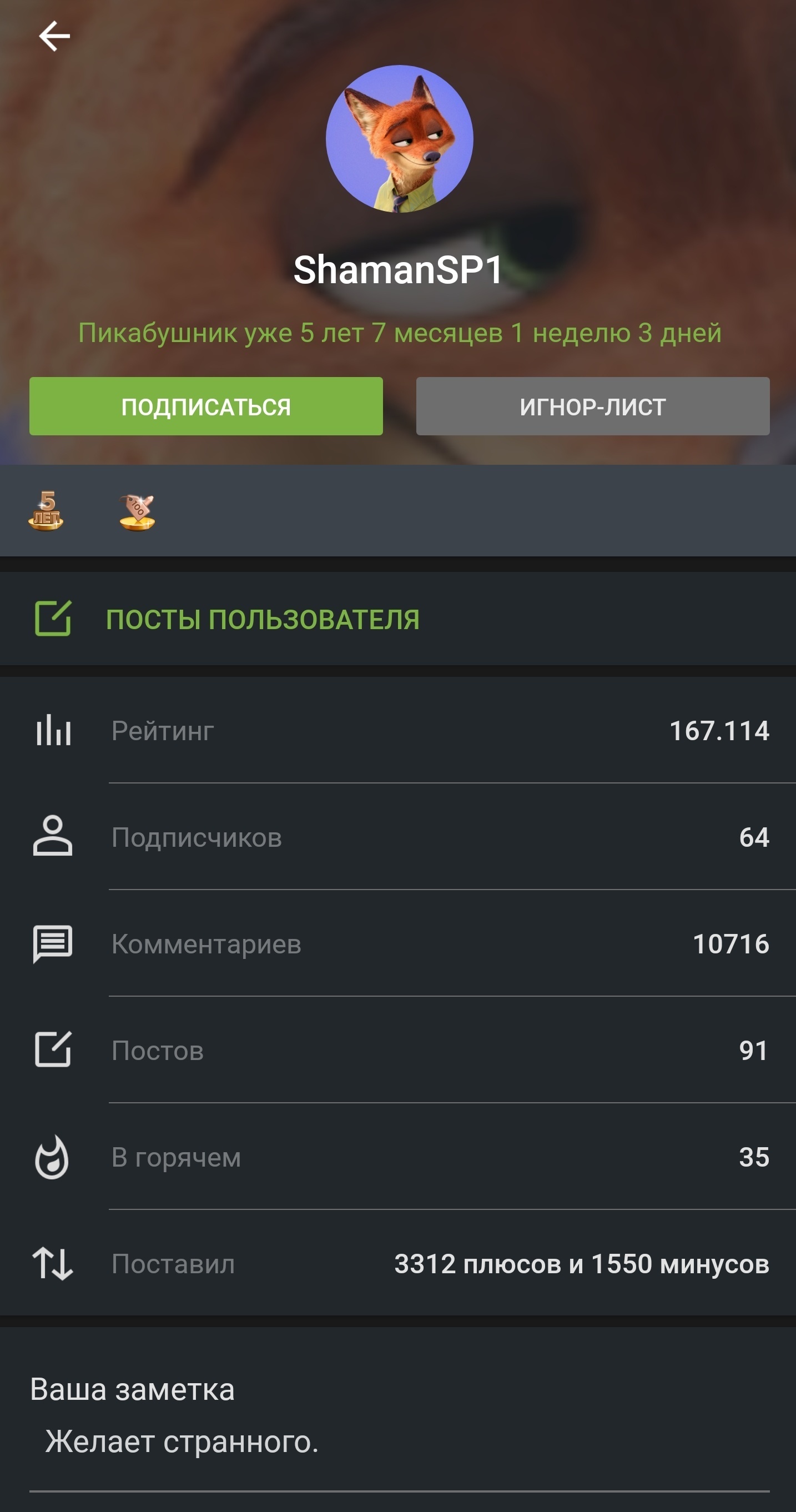Edit the Ваша заметка note field

click(399, 1441)
